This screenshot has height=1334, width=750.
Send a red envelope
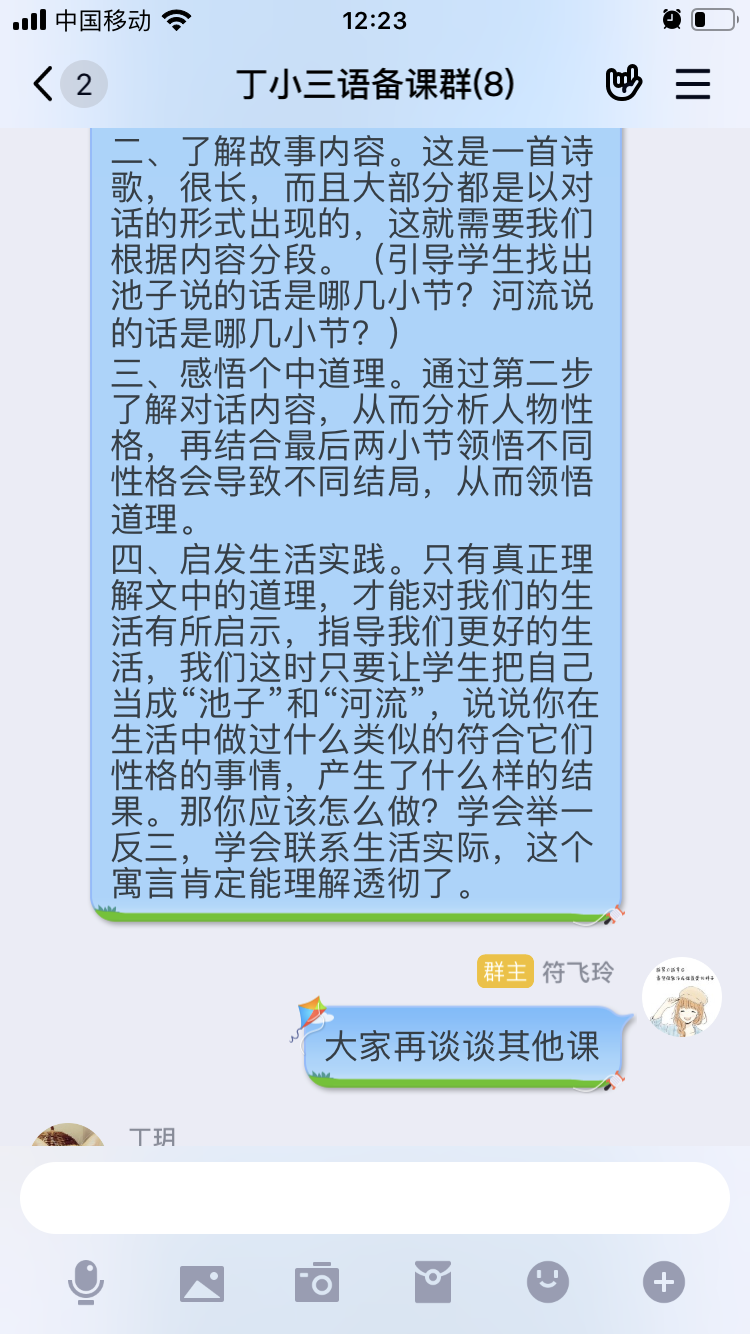click(x=433, y=1282)
